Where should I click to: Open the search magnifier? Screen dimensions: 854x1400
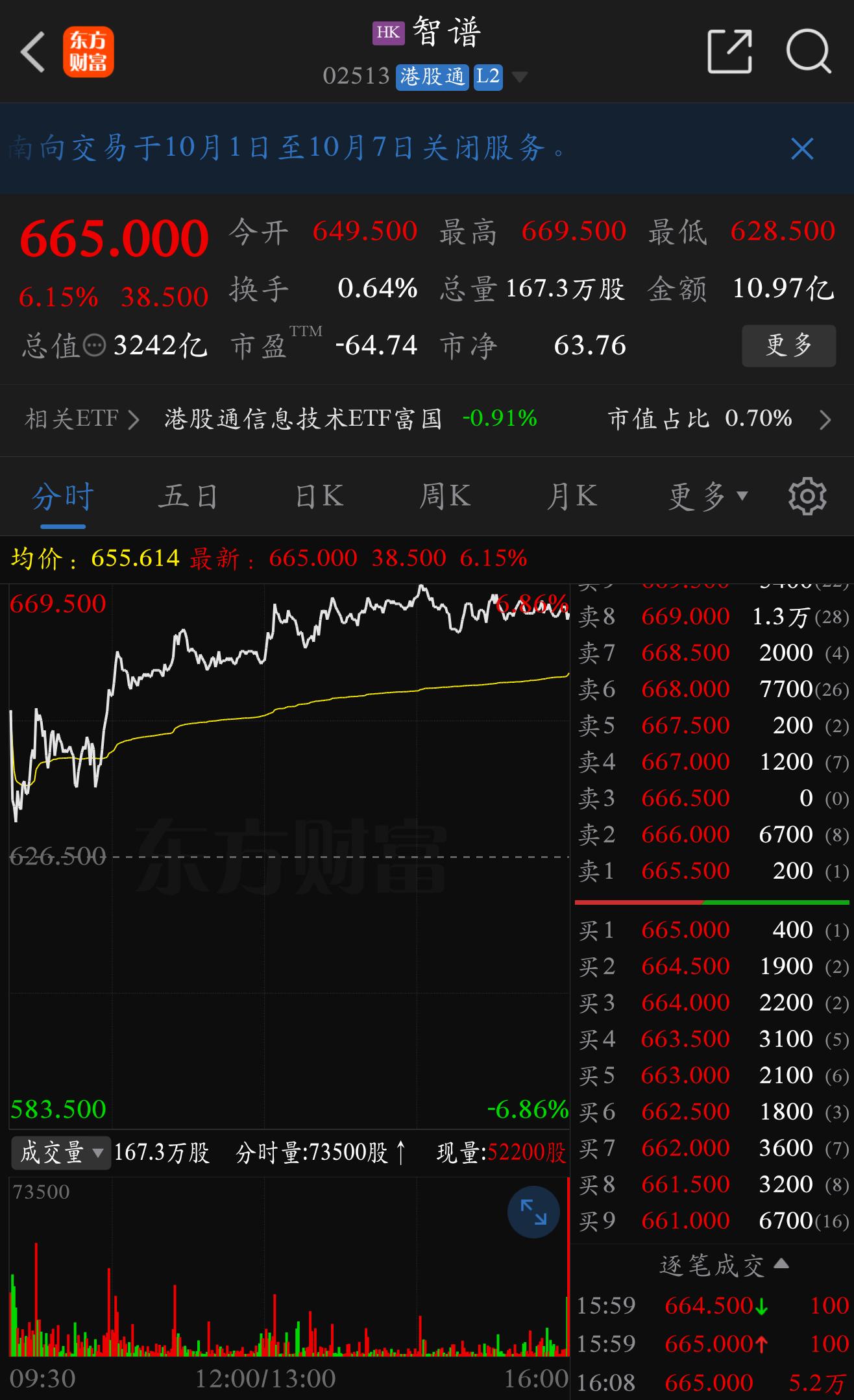809,51
